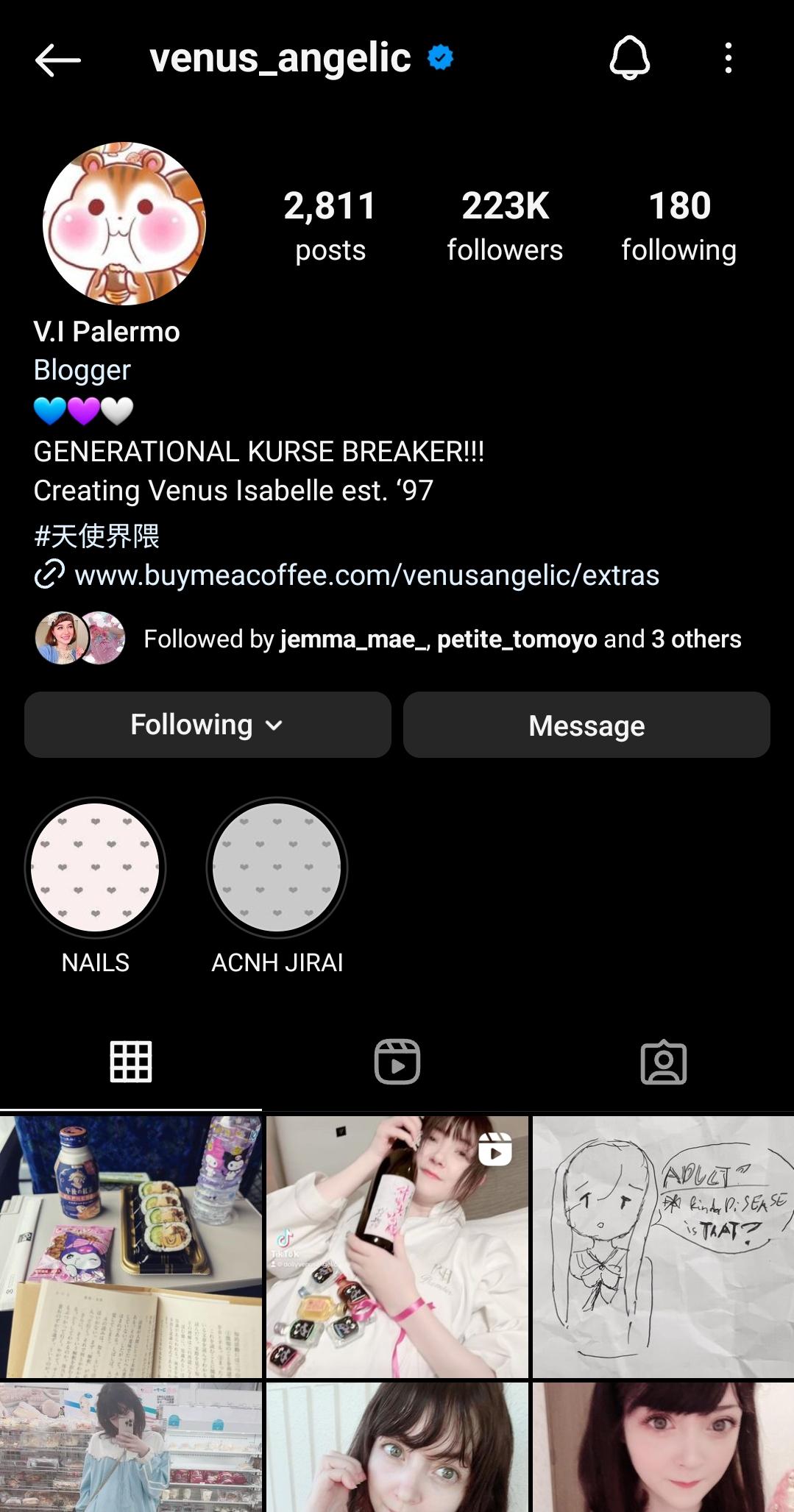Open the NAILS story highlight
Viewport: 794px width, 1512px height.
tap(96, 868)
